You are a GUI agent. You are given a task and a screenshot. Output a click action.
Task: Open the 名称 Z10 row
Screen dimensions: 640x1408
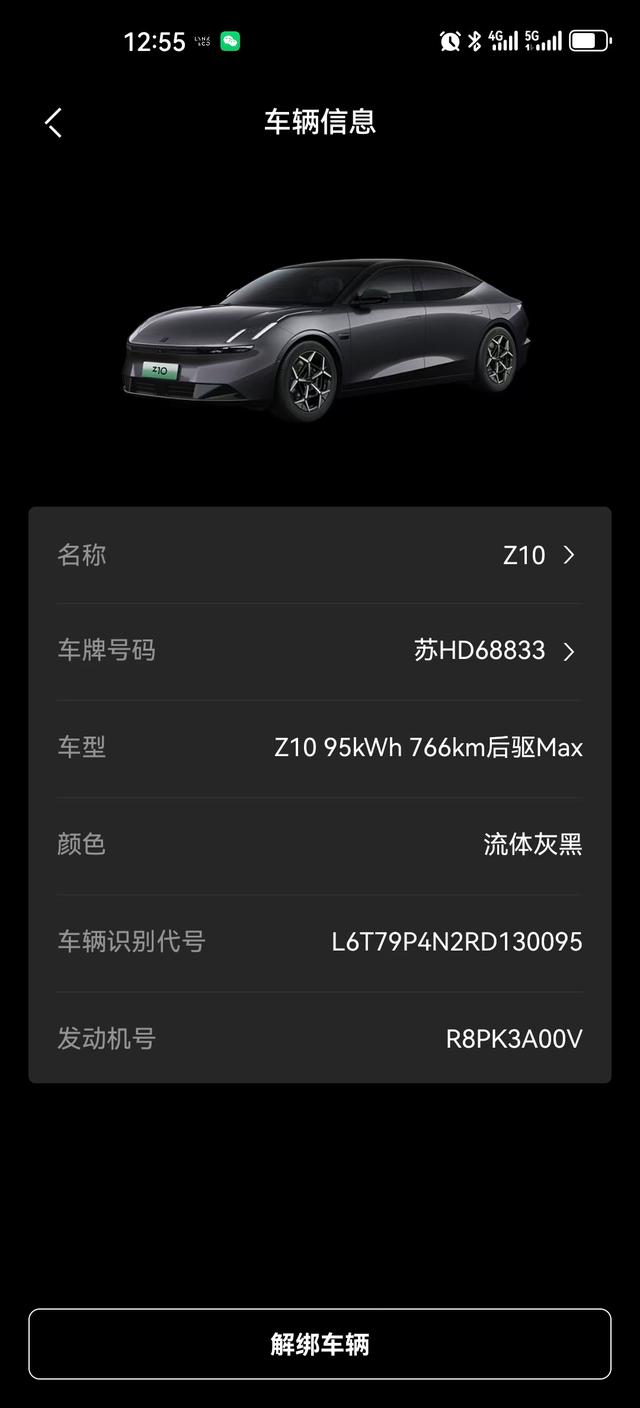pyautogui.click(x=320, y=555)
